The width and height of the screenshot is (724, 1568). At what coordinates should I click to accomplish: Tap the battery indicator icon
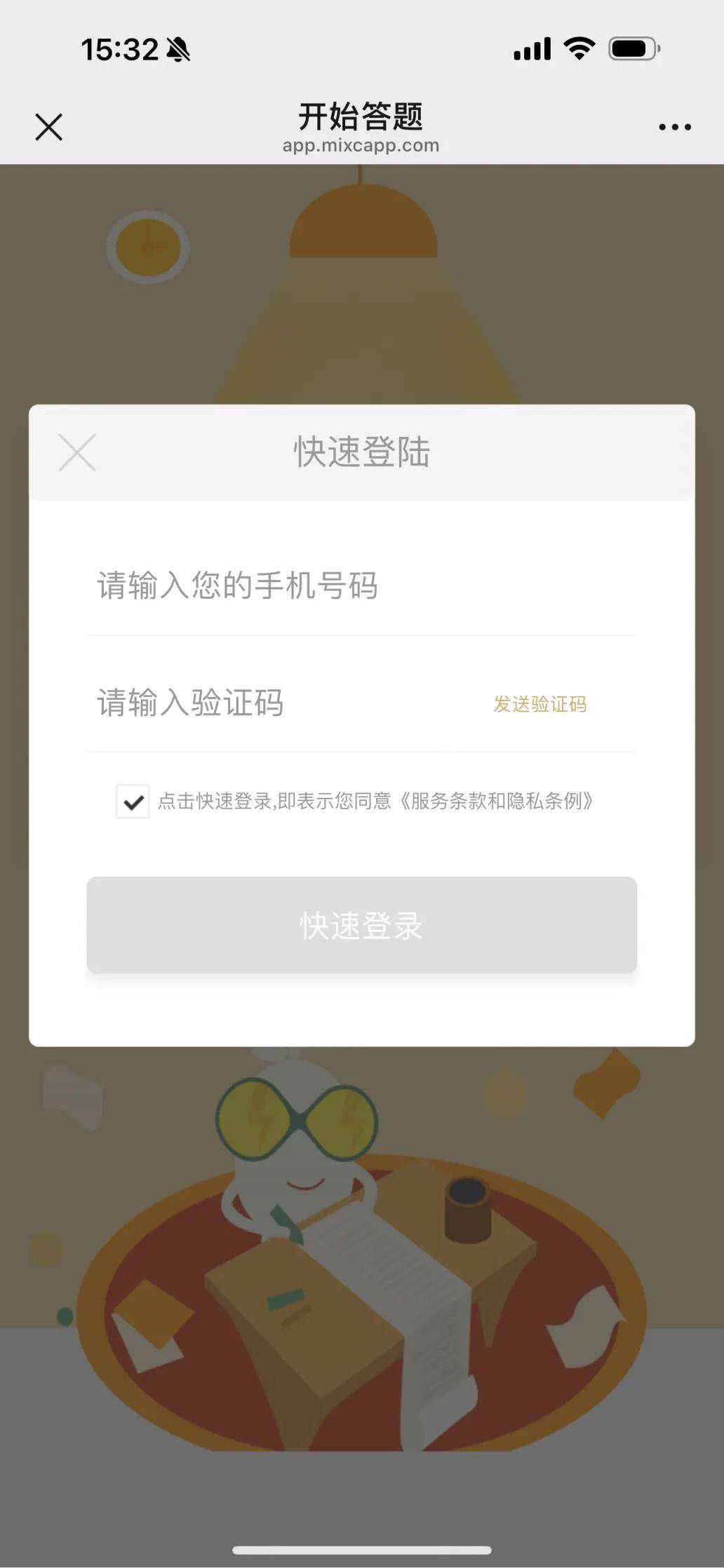tap(630, 48)
